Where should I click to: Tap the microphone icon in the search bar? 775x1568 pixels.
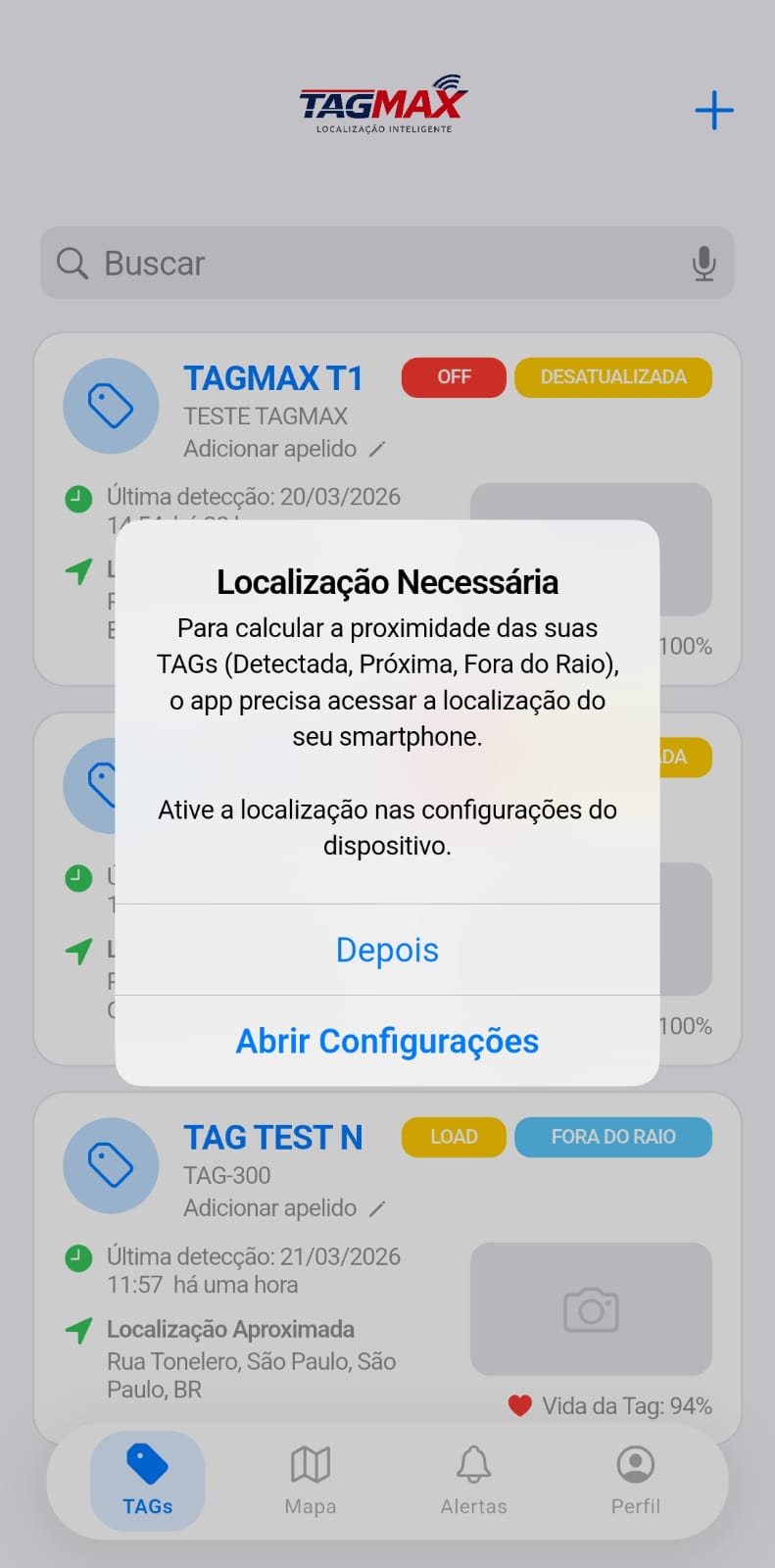(703, 263)
